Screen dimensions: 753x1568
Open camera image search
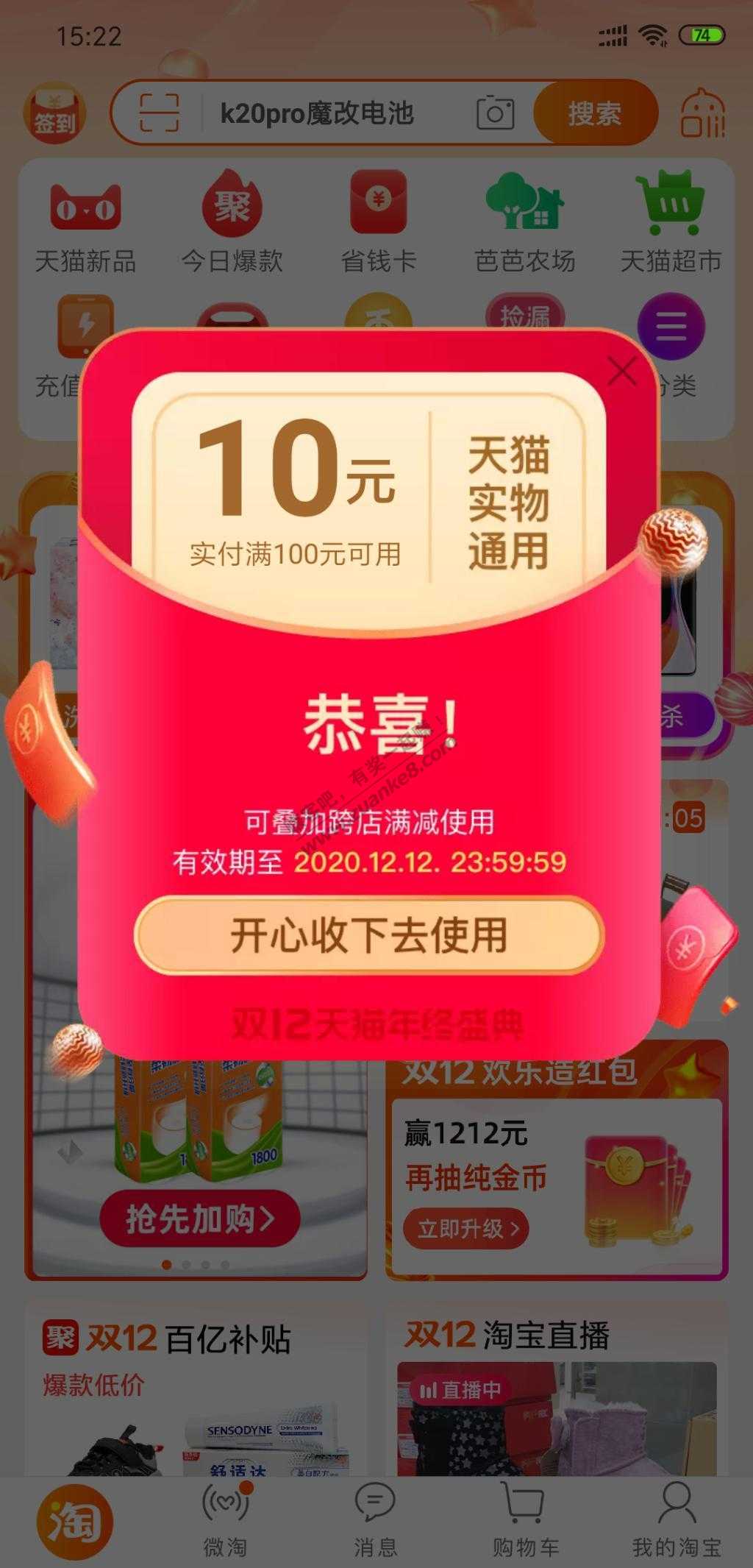click(x=496, y=113)
